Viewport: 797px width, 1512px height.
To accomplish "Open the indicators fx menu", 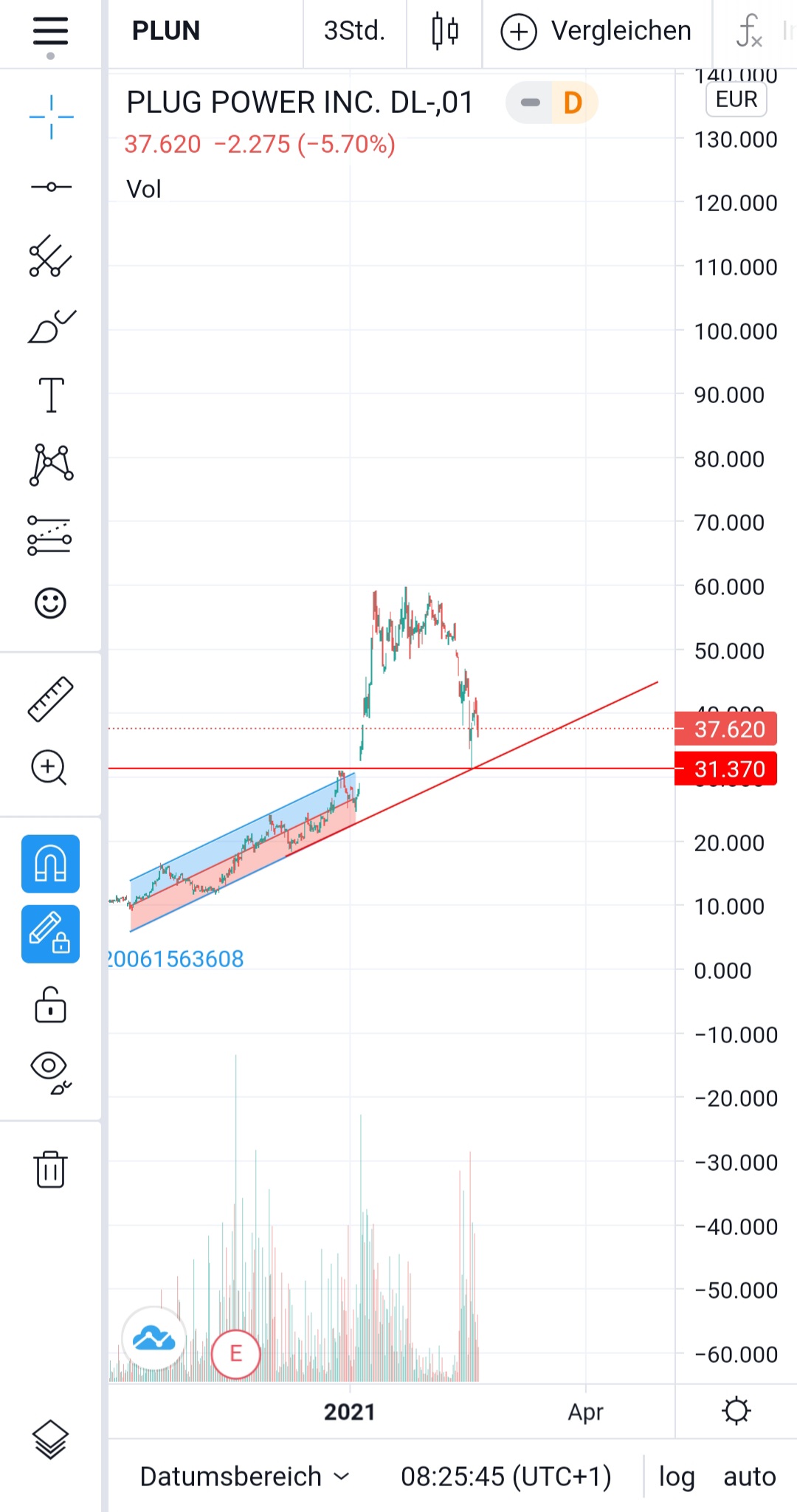I will (x=748, y=31).
